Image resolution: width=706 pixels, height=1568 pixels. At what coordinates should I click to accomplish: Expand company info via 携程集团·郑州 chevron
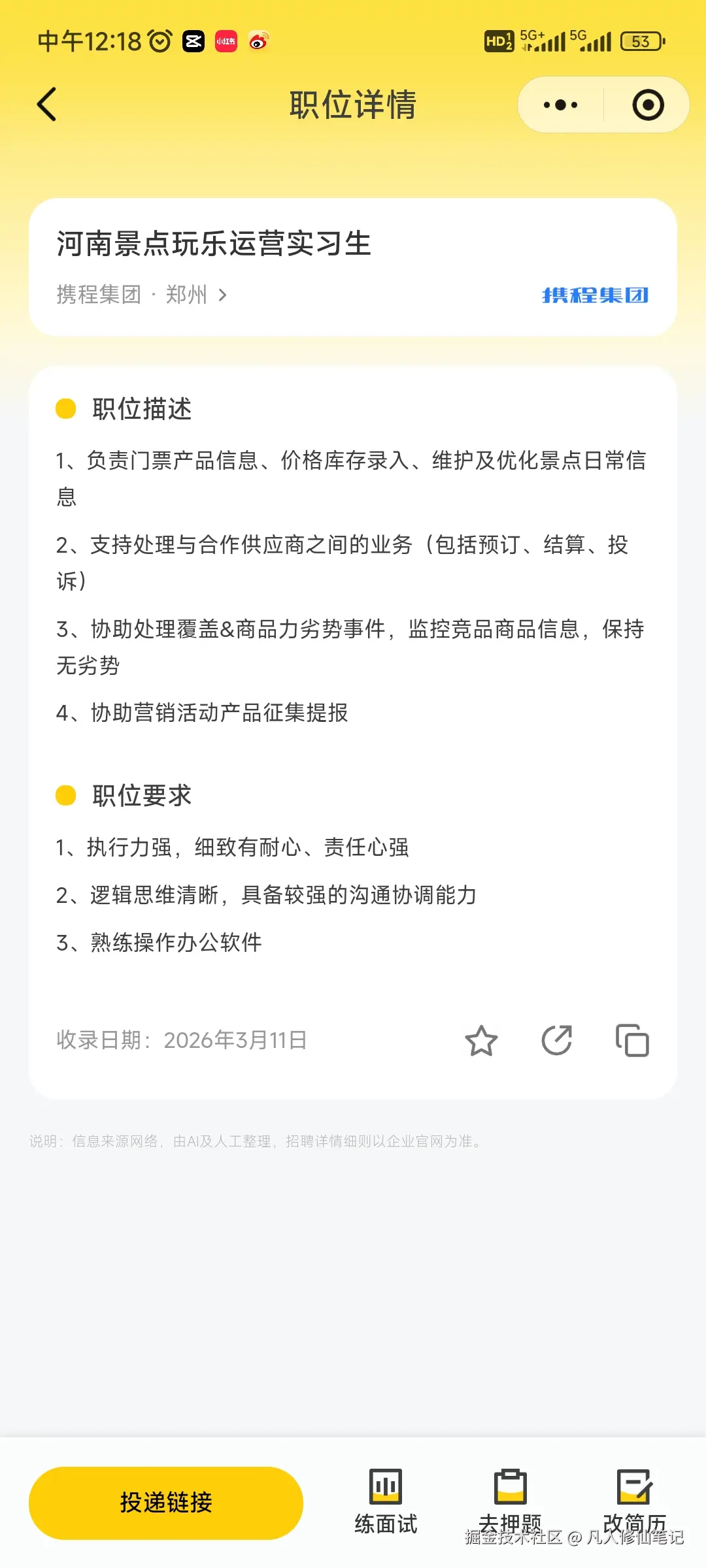224,295
